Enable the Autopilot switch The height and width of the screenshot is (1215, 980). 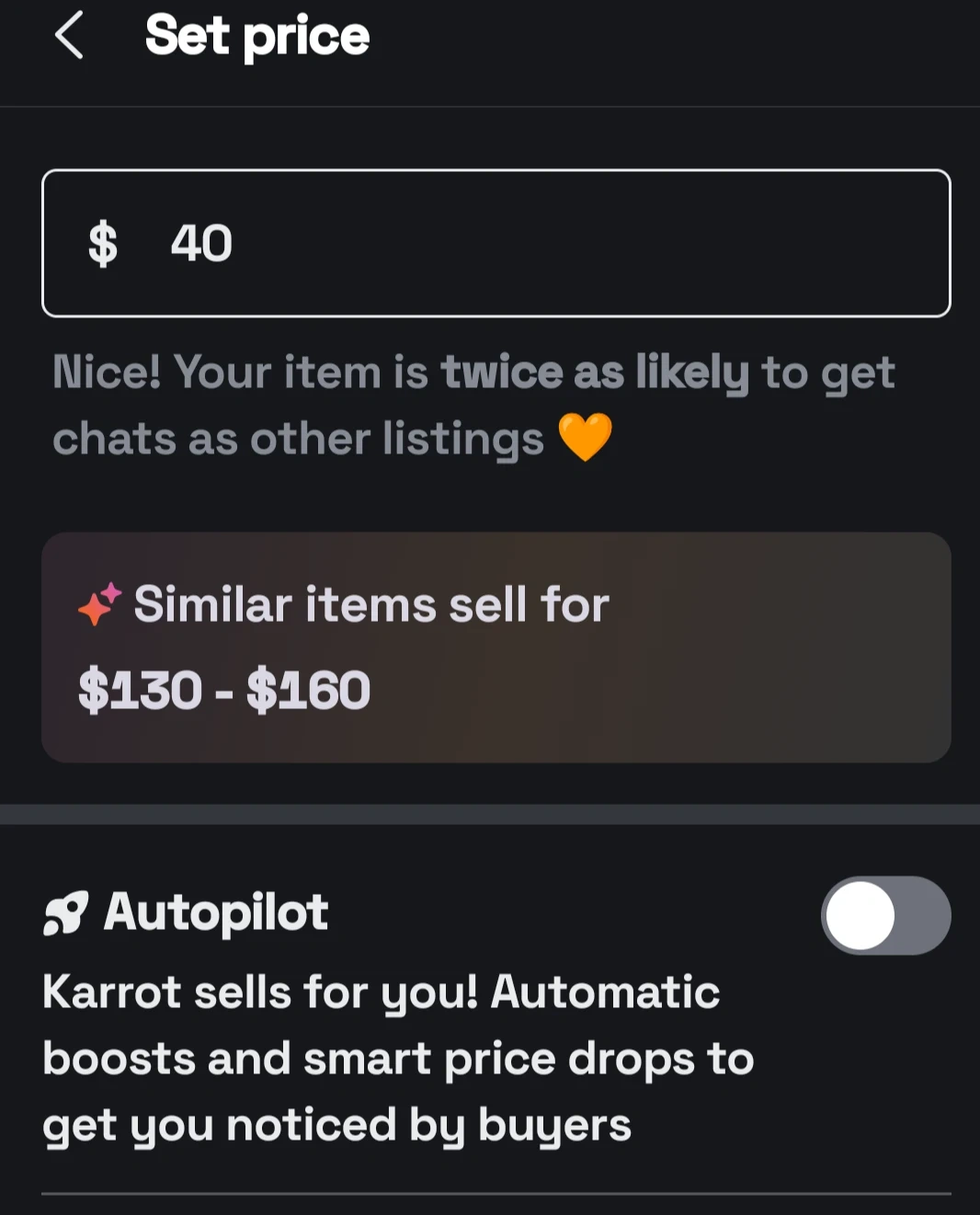[885, 915]
